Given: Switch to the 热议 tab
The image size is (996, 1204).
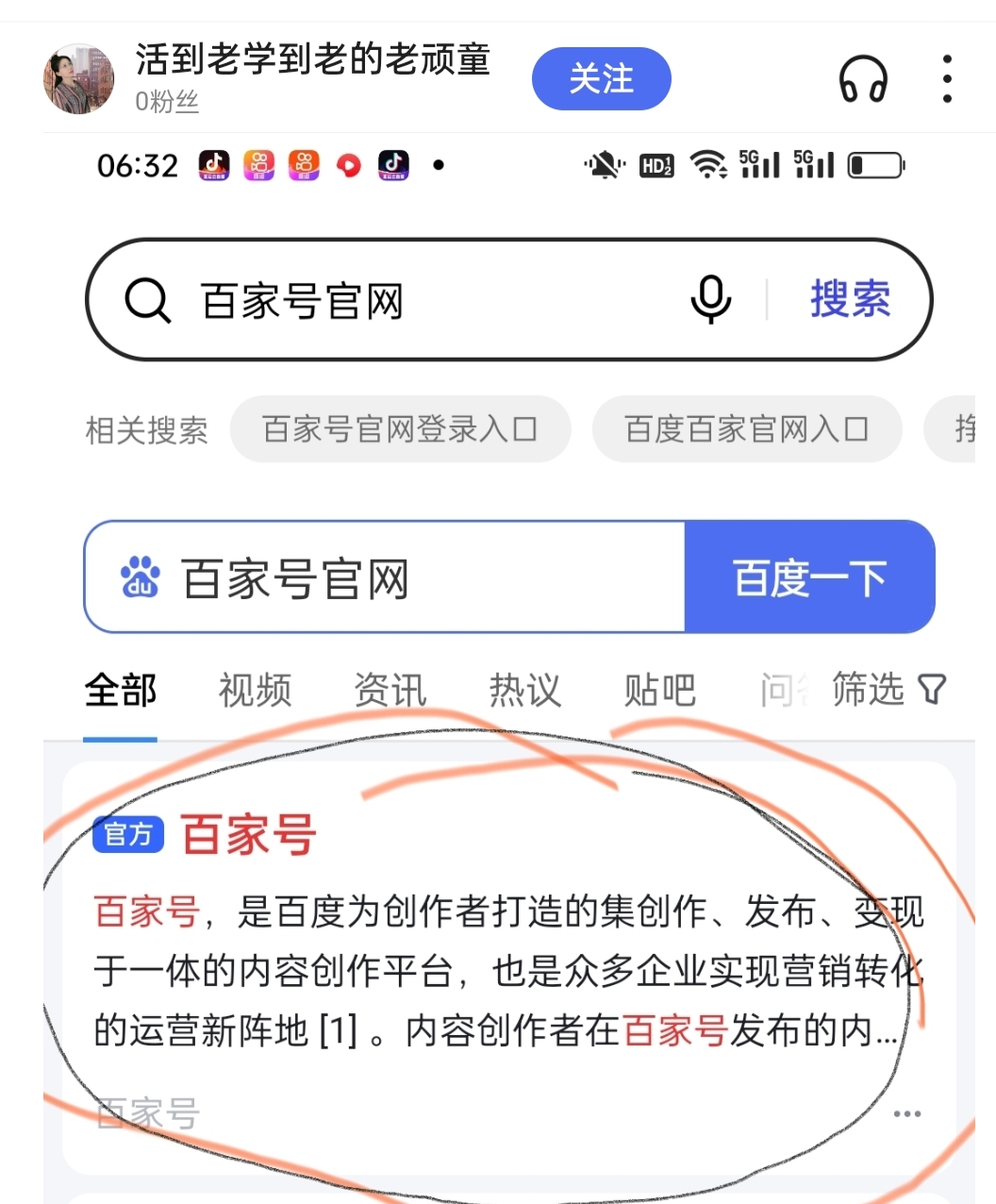Looking at the screenshot, I should point(523,690).
